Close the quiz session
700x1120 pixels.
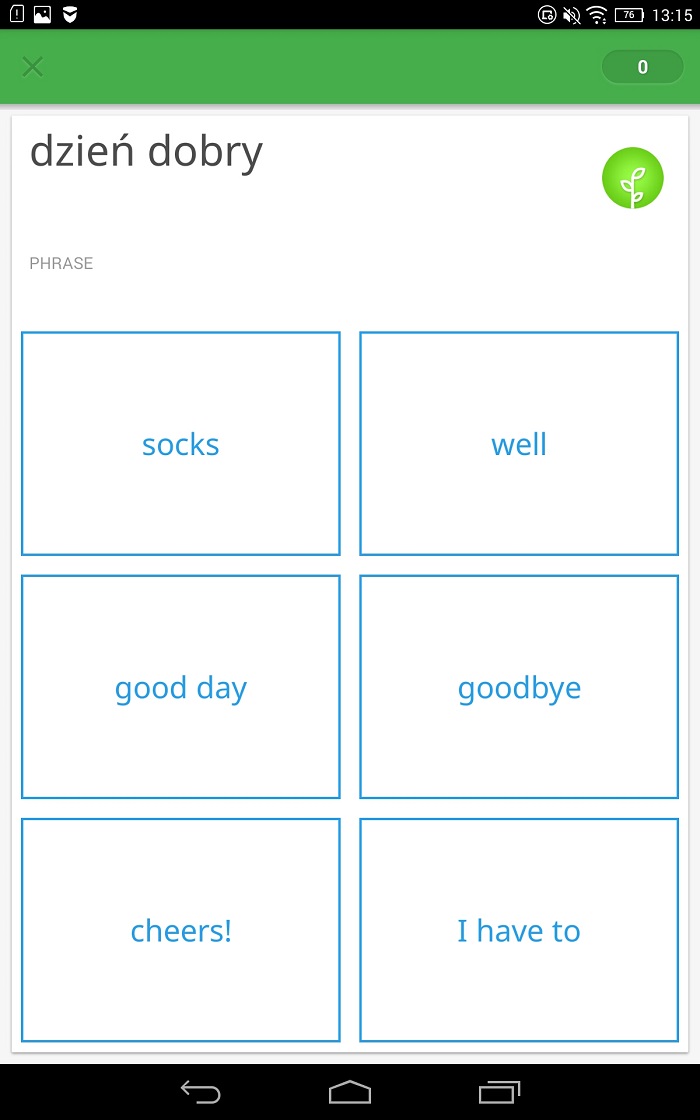tap(33, 67)
